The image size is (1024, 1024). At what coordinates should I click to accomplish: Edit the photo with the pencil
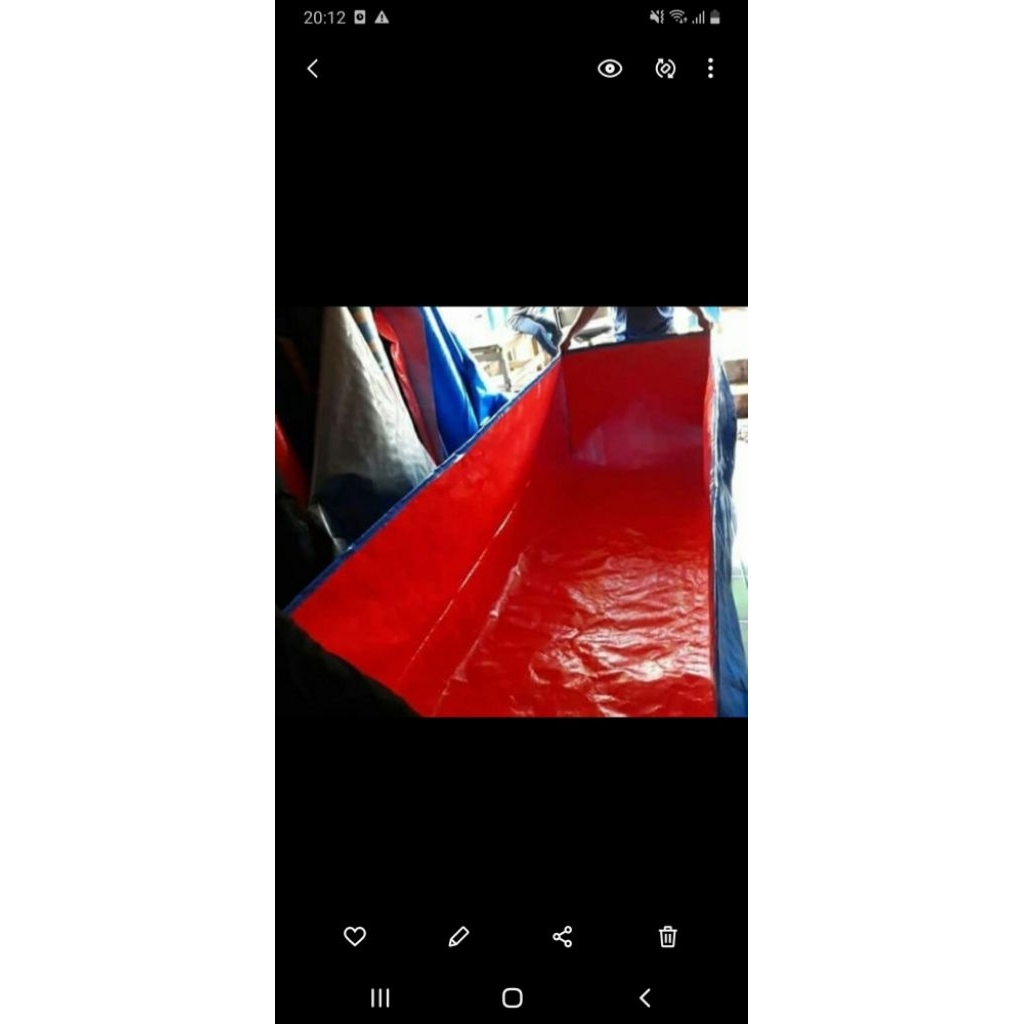pos(458,936)
